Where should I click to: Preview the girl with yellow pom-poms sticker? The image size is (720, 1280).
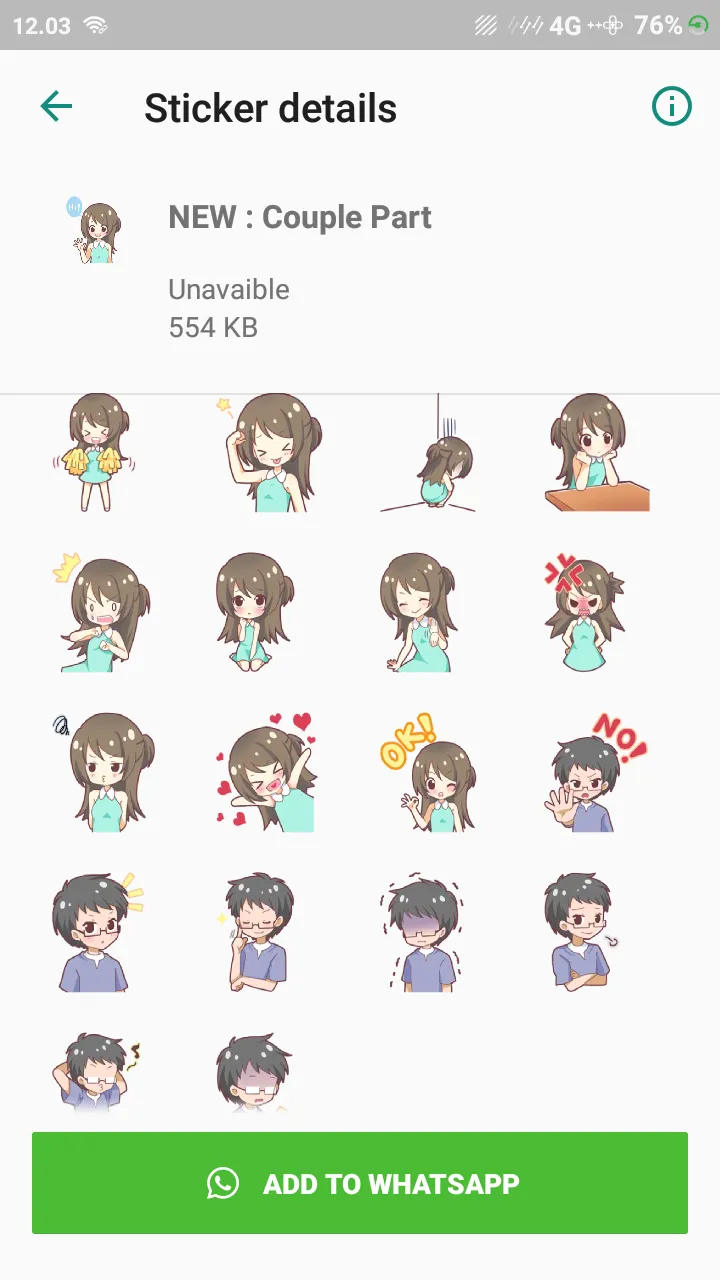94,452
